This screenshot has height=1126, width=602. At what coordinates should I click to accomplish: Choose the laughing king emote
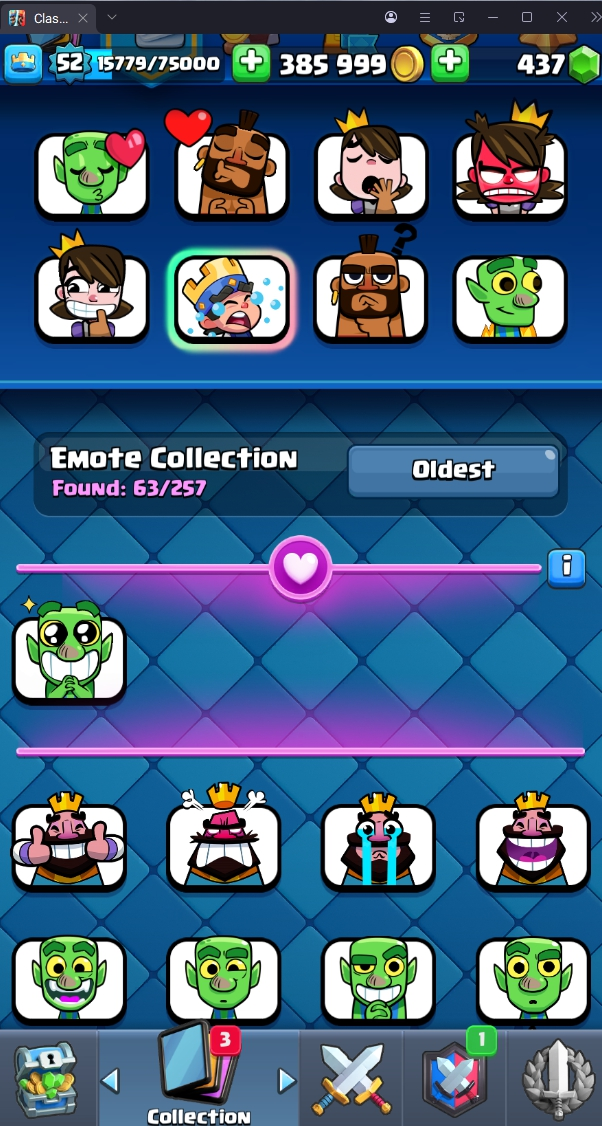click(x=533, y=846)
